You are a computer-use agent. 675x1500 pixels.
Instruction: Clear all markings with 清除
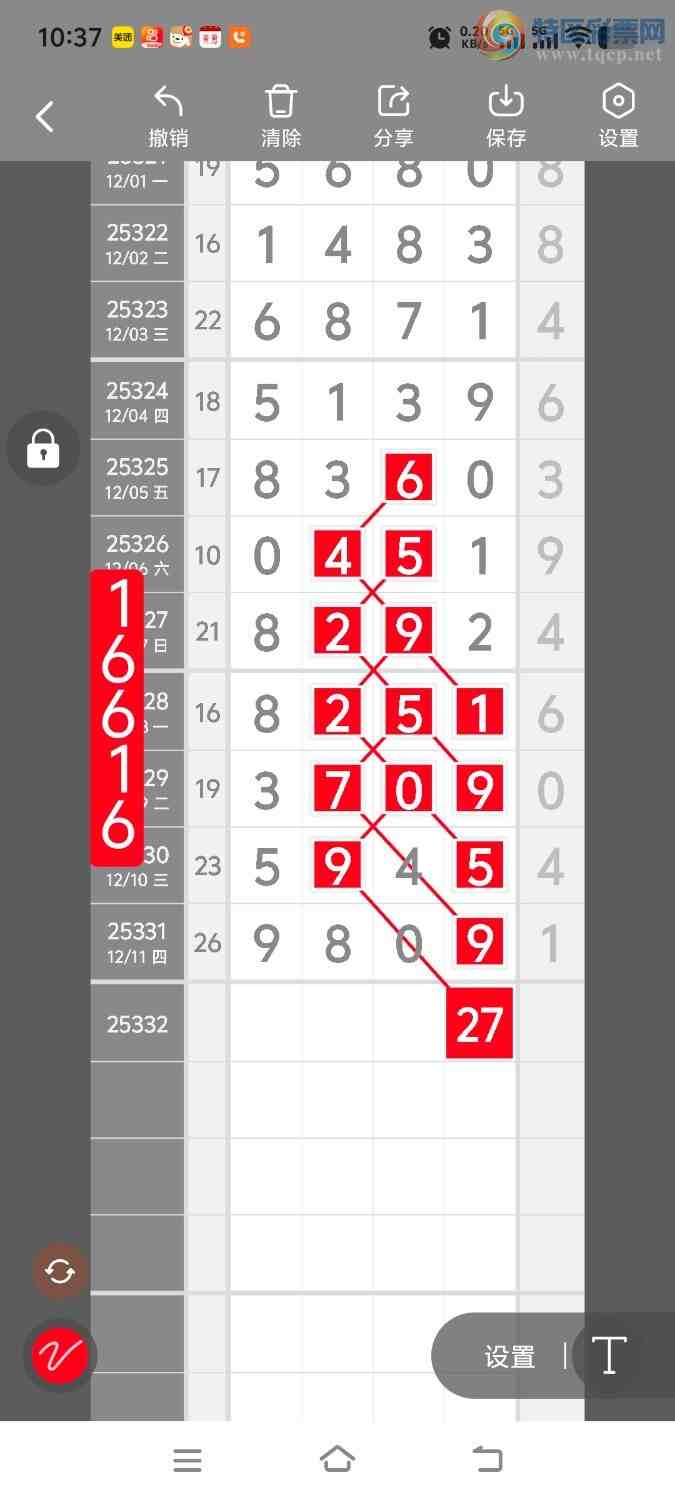tap(281, 117)
